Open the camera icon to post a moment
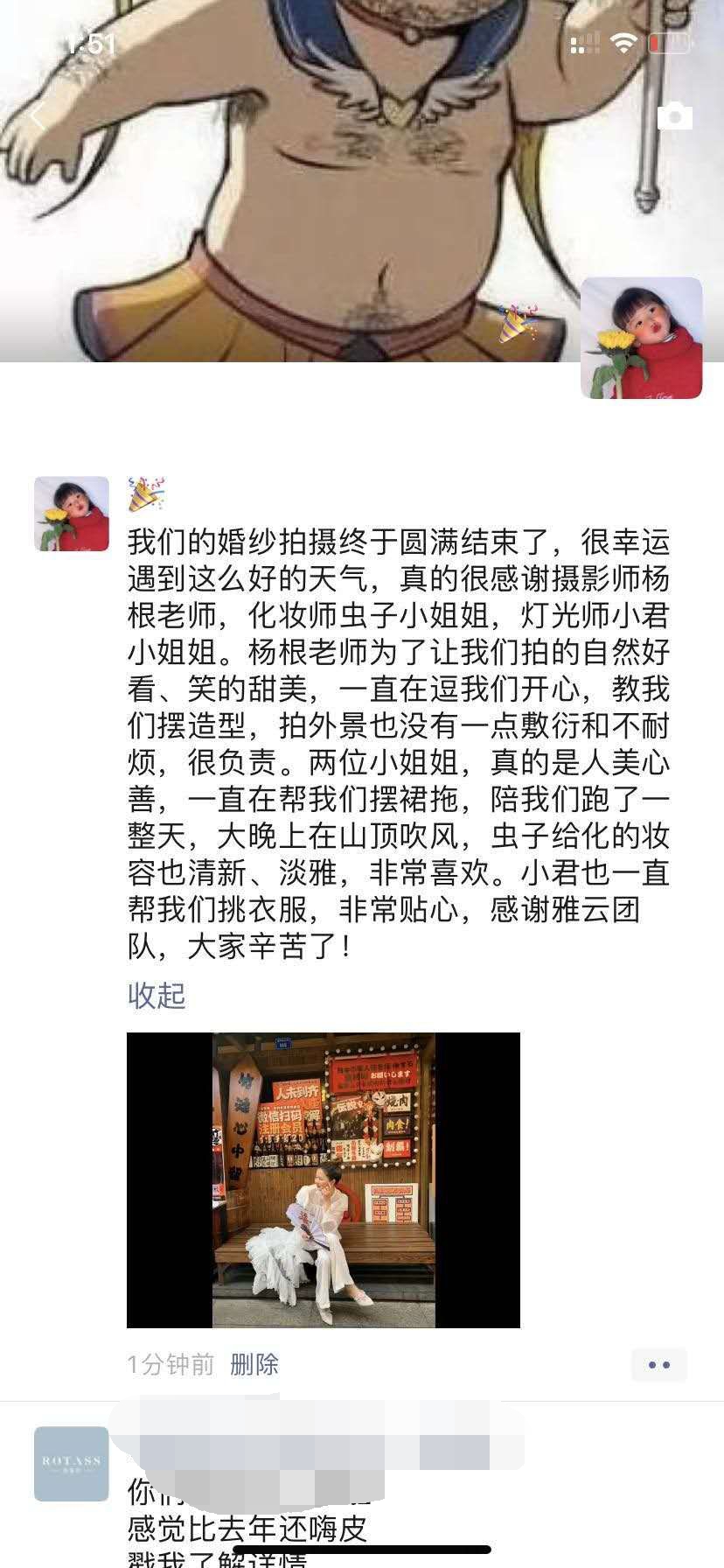This screenshot has height=1568, width=724. coord(674,116)
